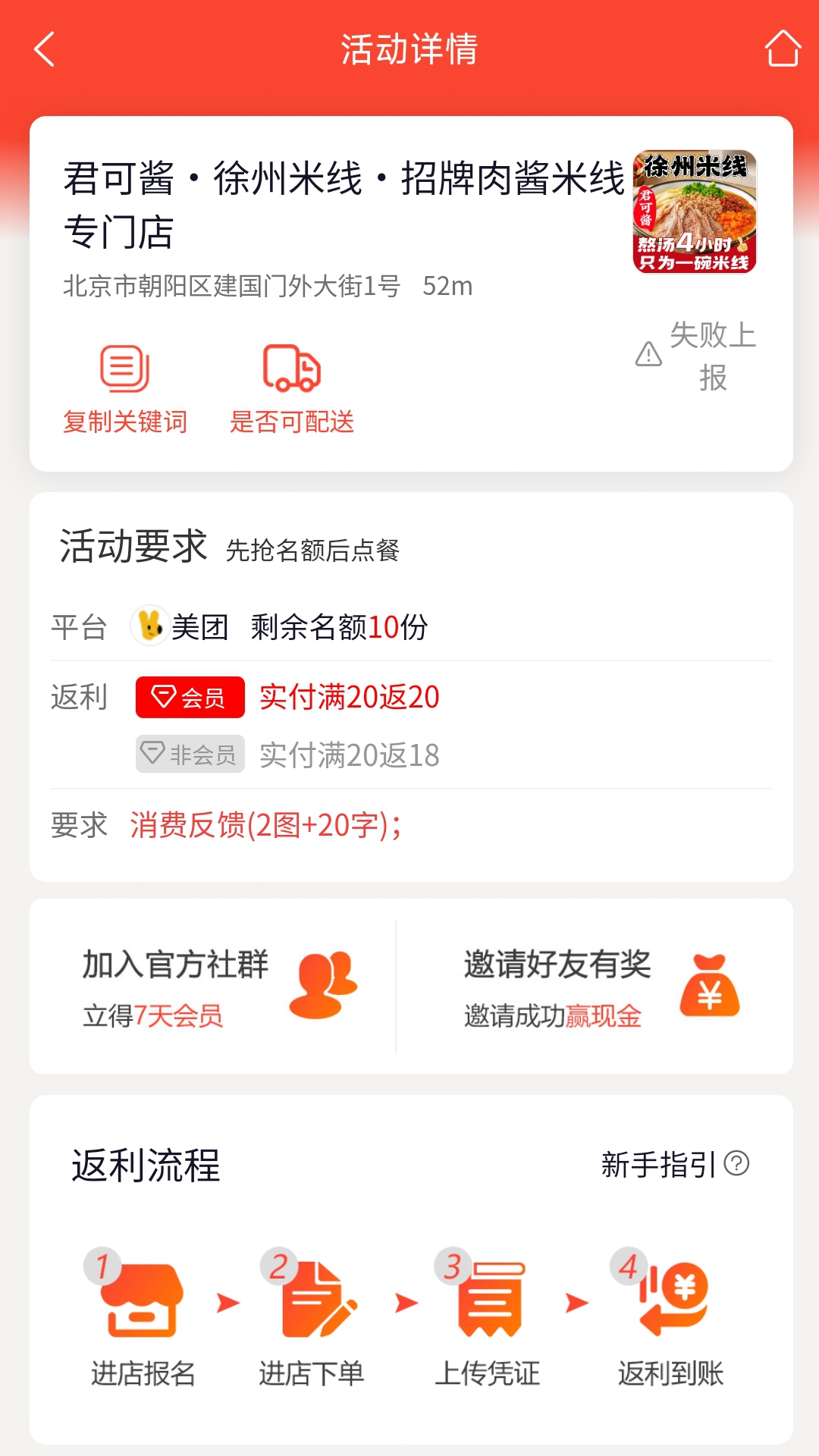Image resolution: width=819 pixels, height=1456 pixels.
Task: Open the 活动详情 title bar
Action: click(x=409, y=50)
